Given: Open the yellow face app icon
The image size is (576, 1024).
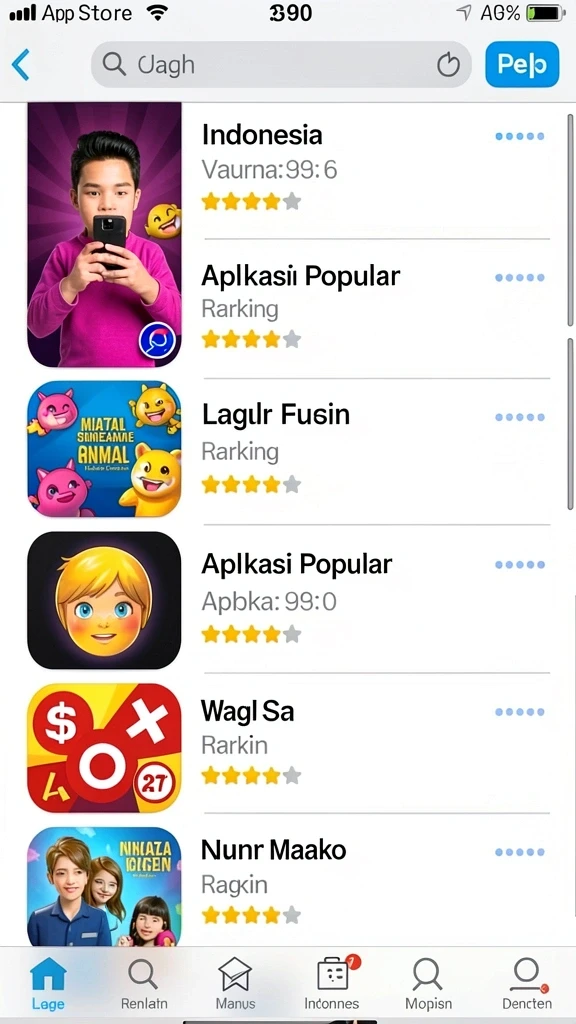Looking at the screenshot, I should click(x=104, y=600).
